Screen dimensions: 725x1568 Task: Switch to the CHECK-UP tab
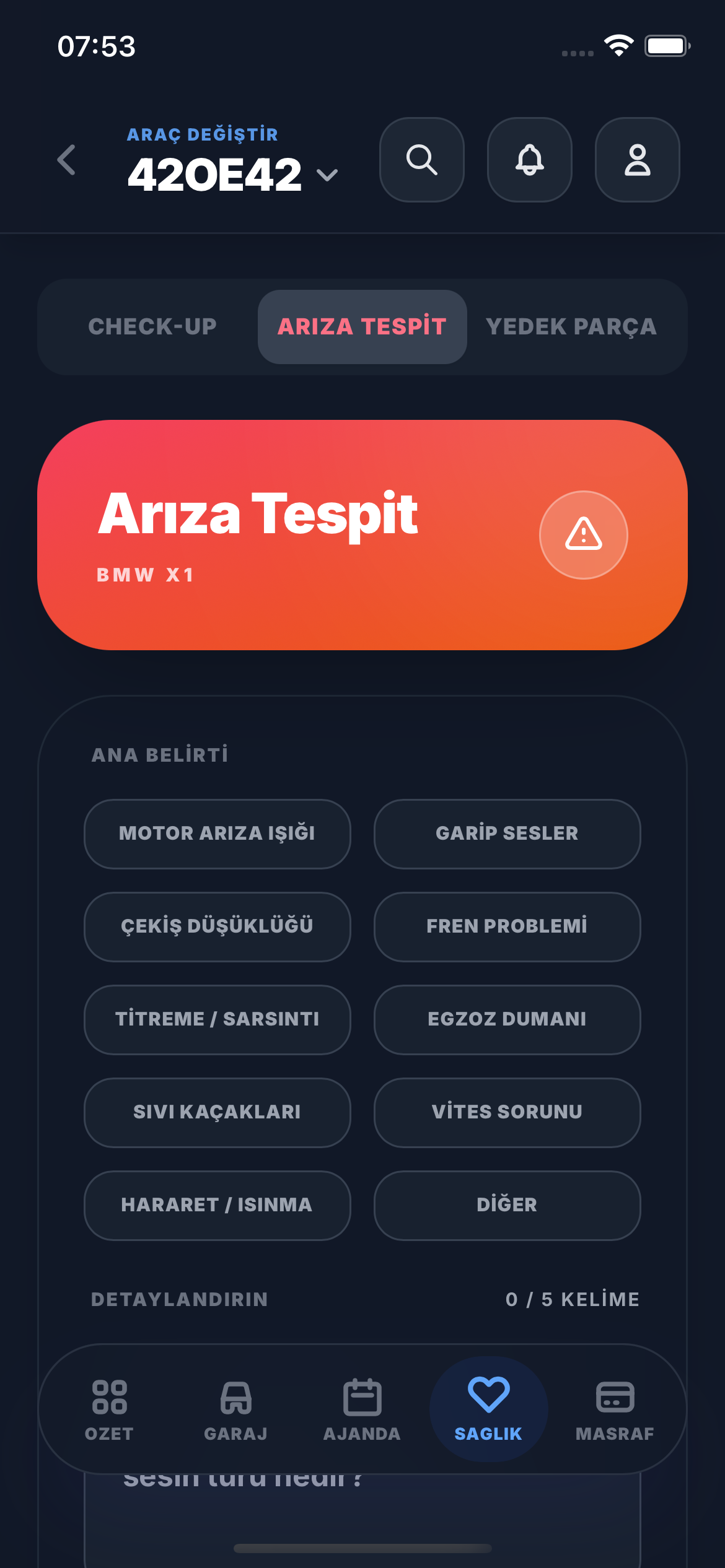pos(152,326)
